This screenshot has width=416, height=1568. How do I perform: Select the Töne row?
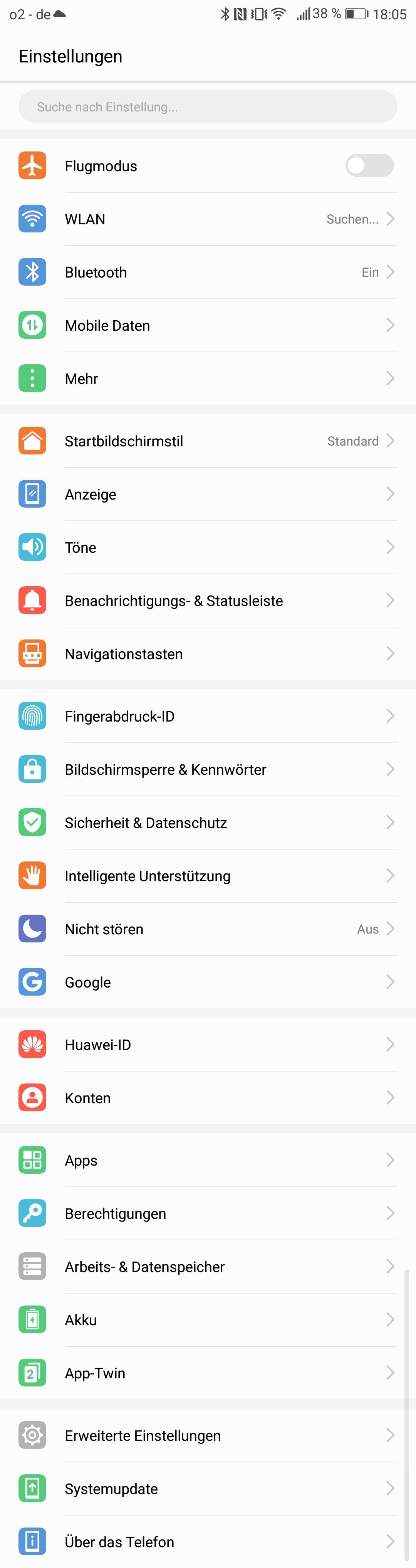(x=207, y=547)
